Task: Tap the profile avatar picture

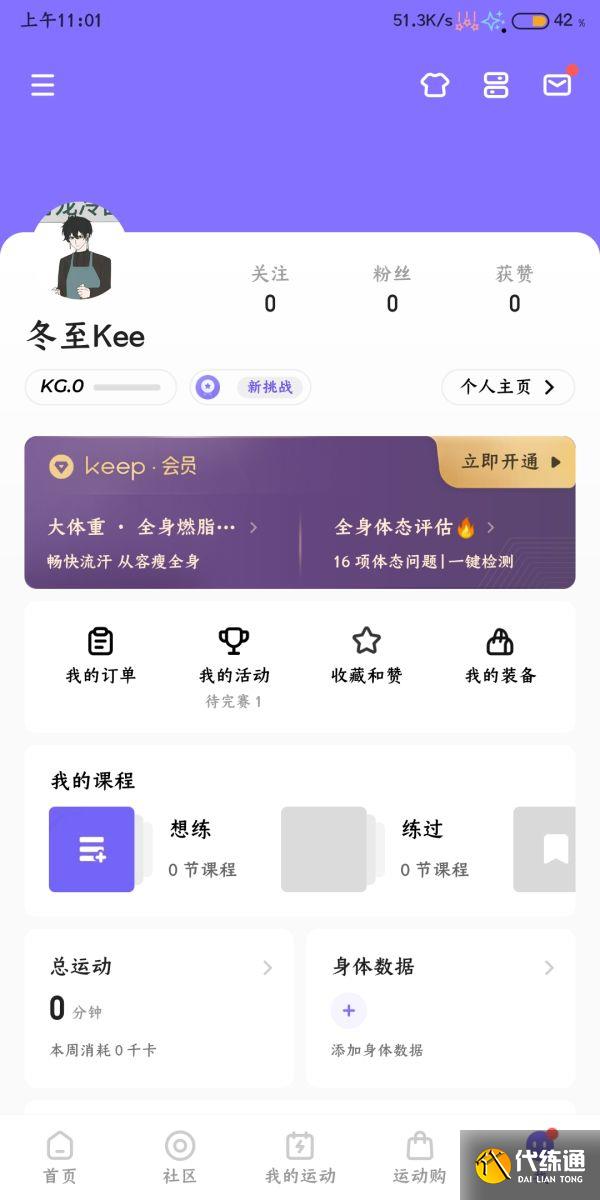Action: click(x=79, y=256)
